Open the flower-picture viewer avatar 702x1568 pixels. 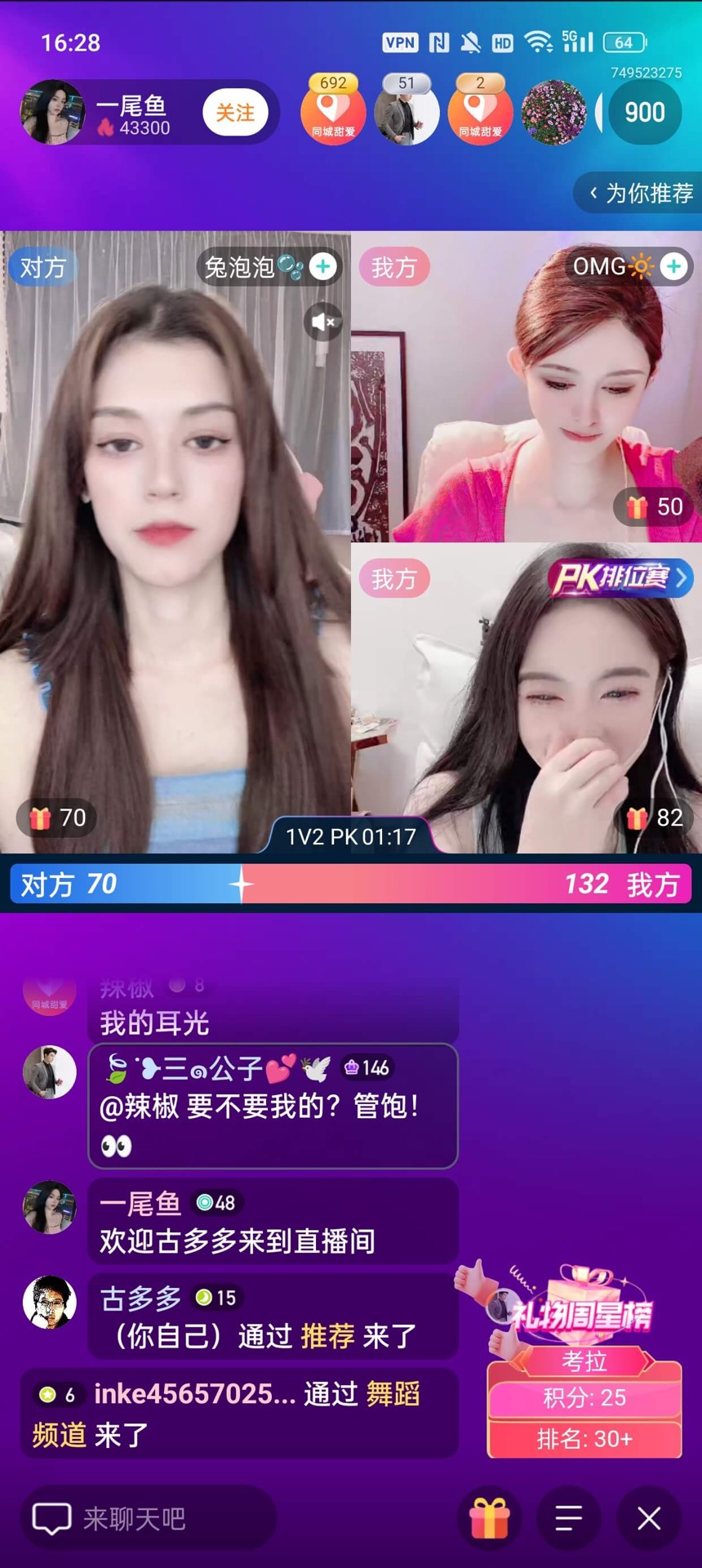coord(553,113)
